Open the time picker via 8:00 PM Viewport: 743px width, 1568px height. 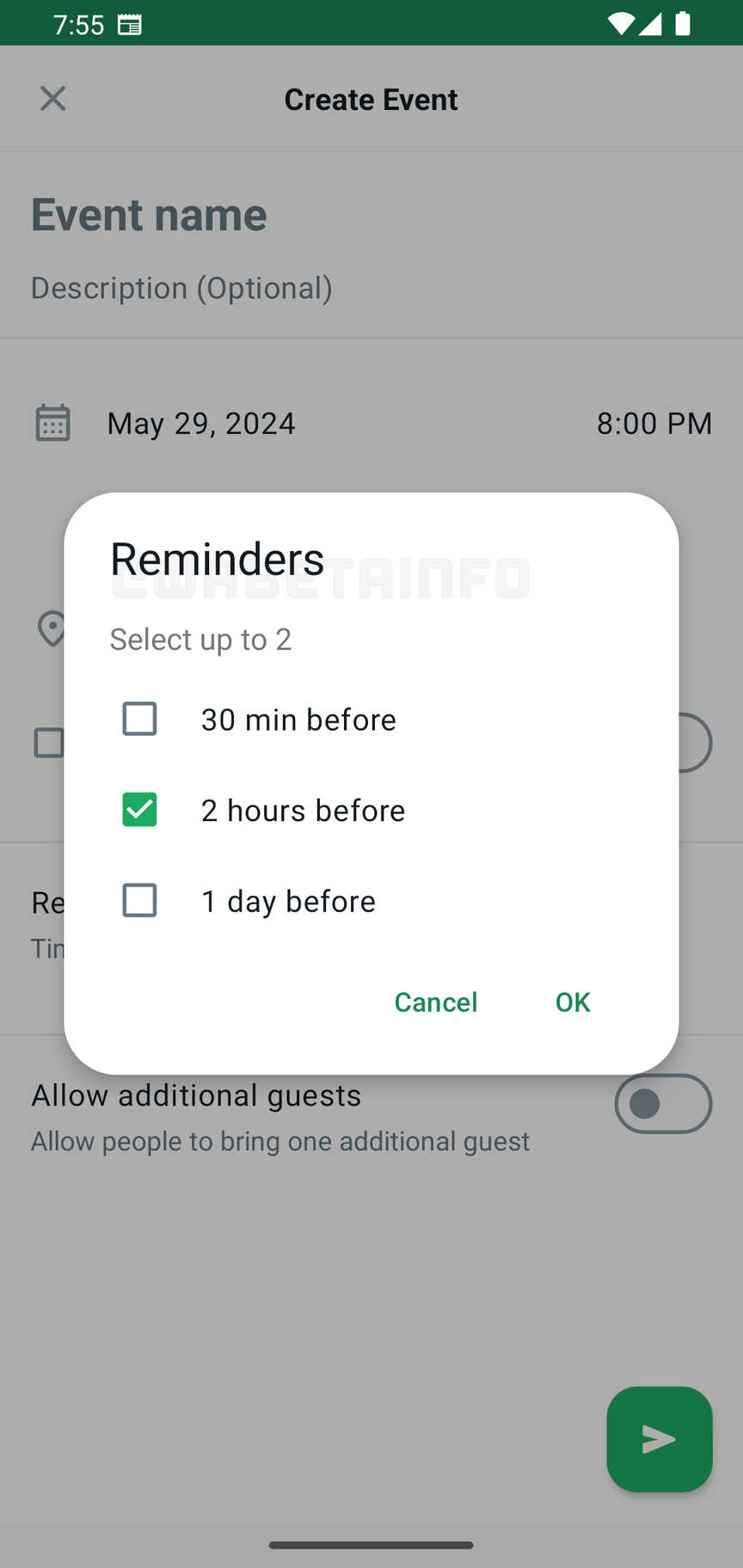tap(654, 422)
